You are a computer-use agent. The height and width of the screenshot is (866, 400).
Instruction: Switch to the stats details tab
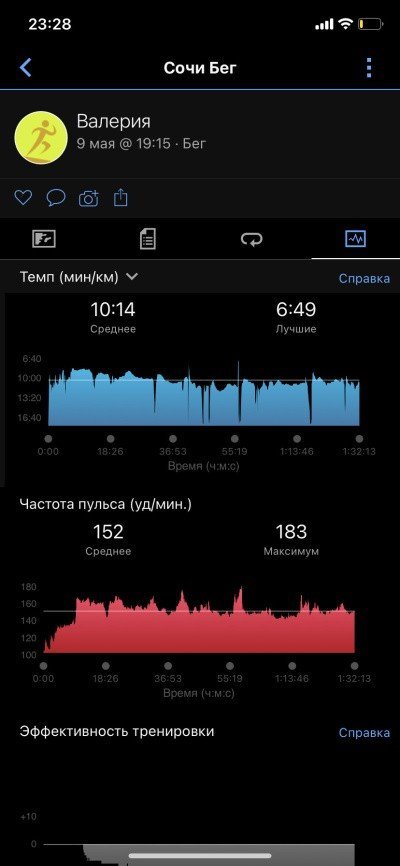coord(148,239)
